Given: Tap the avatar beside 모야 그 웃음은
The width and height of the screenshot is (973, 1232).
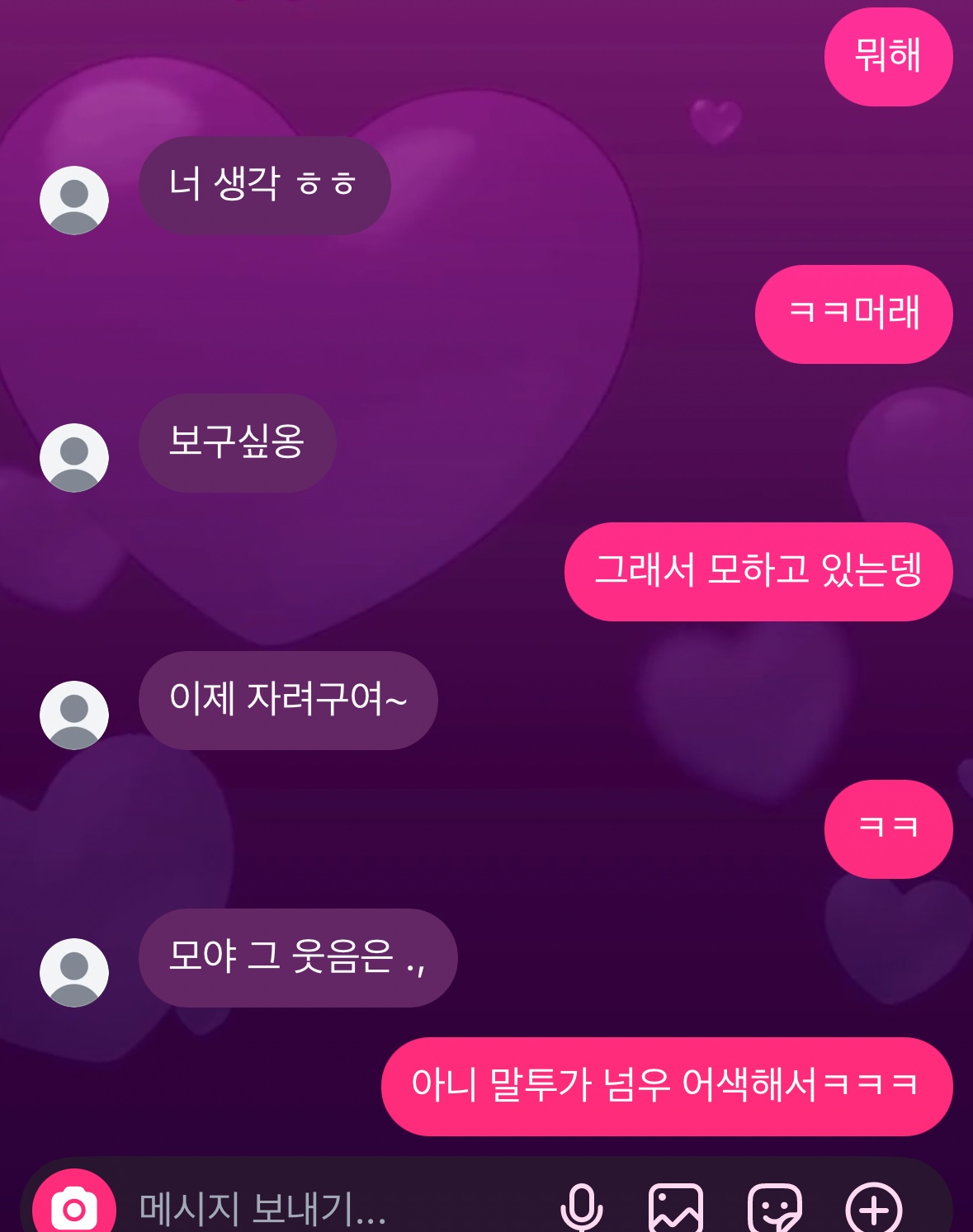Looking at the screenshot, I should (74, 973).
